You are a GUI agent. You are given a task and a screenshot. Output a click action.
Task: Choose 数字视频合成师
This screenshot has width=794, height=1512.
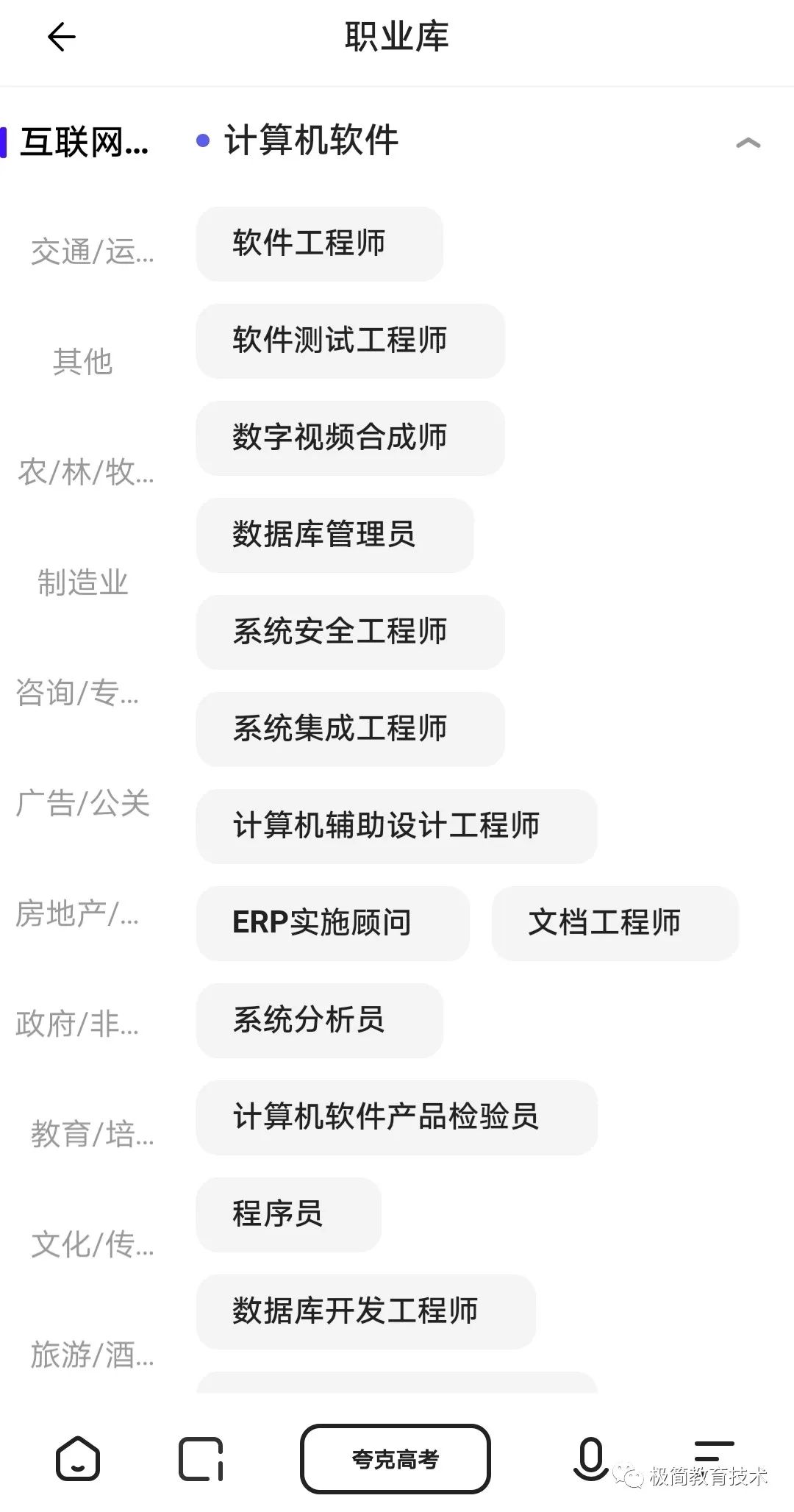(x=350, y=438)
